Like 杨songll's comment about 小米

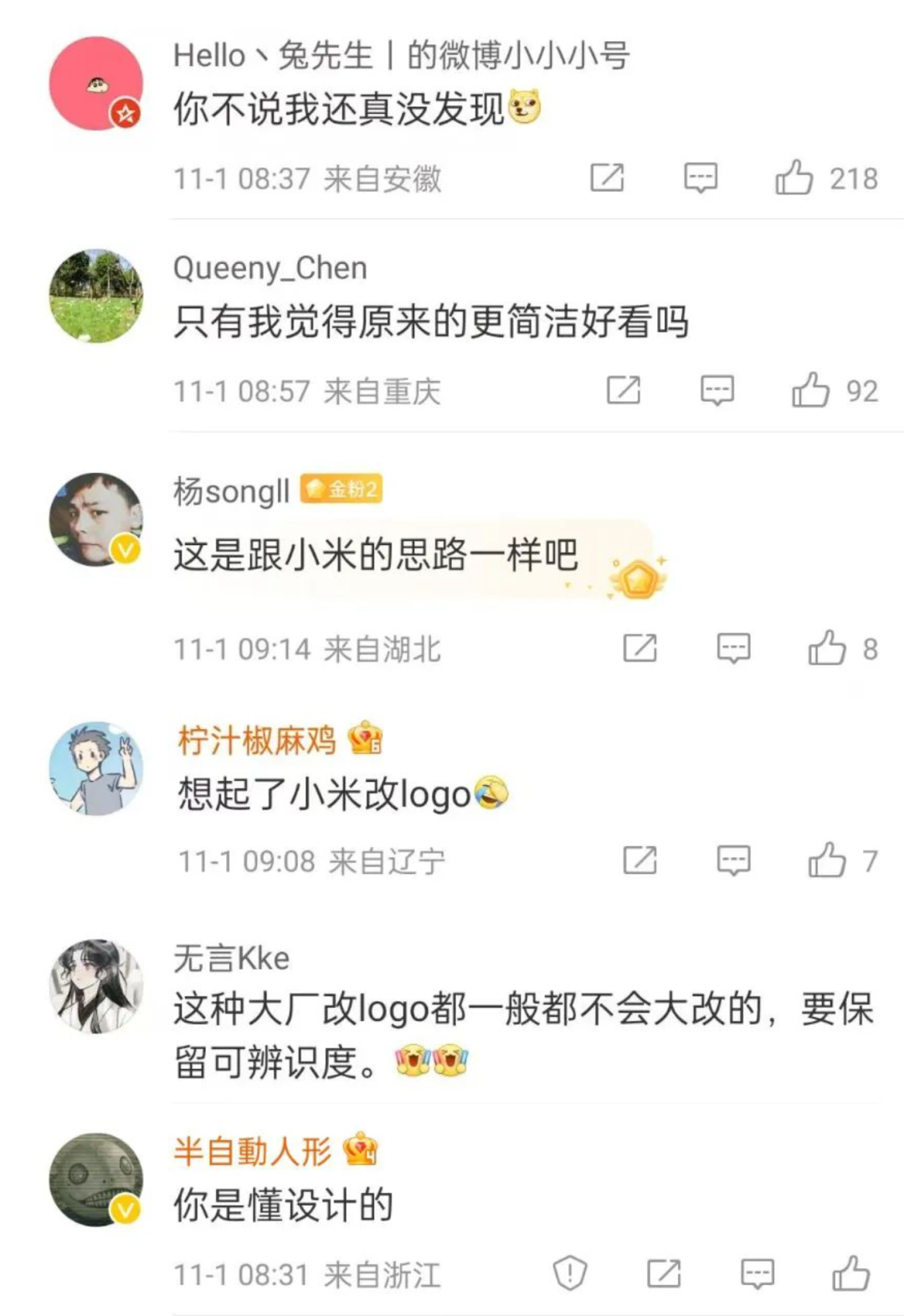[x=827, y=648]
